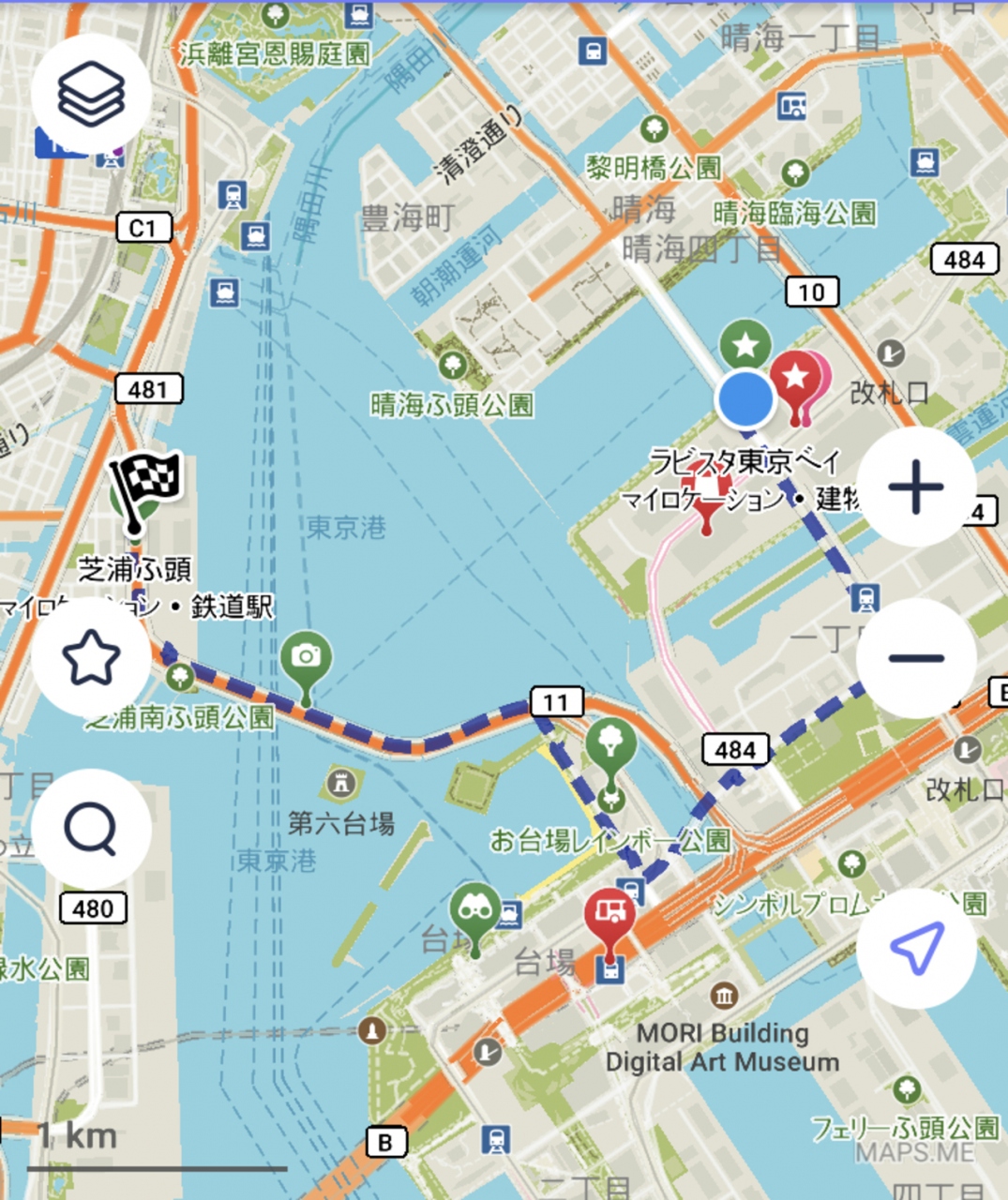Open the map layers button
1008x1200 pixels.
pos(91,94)
